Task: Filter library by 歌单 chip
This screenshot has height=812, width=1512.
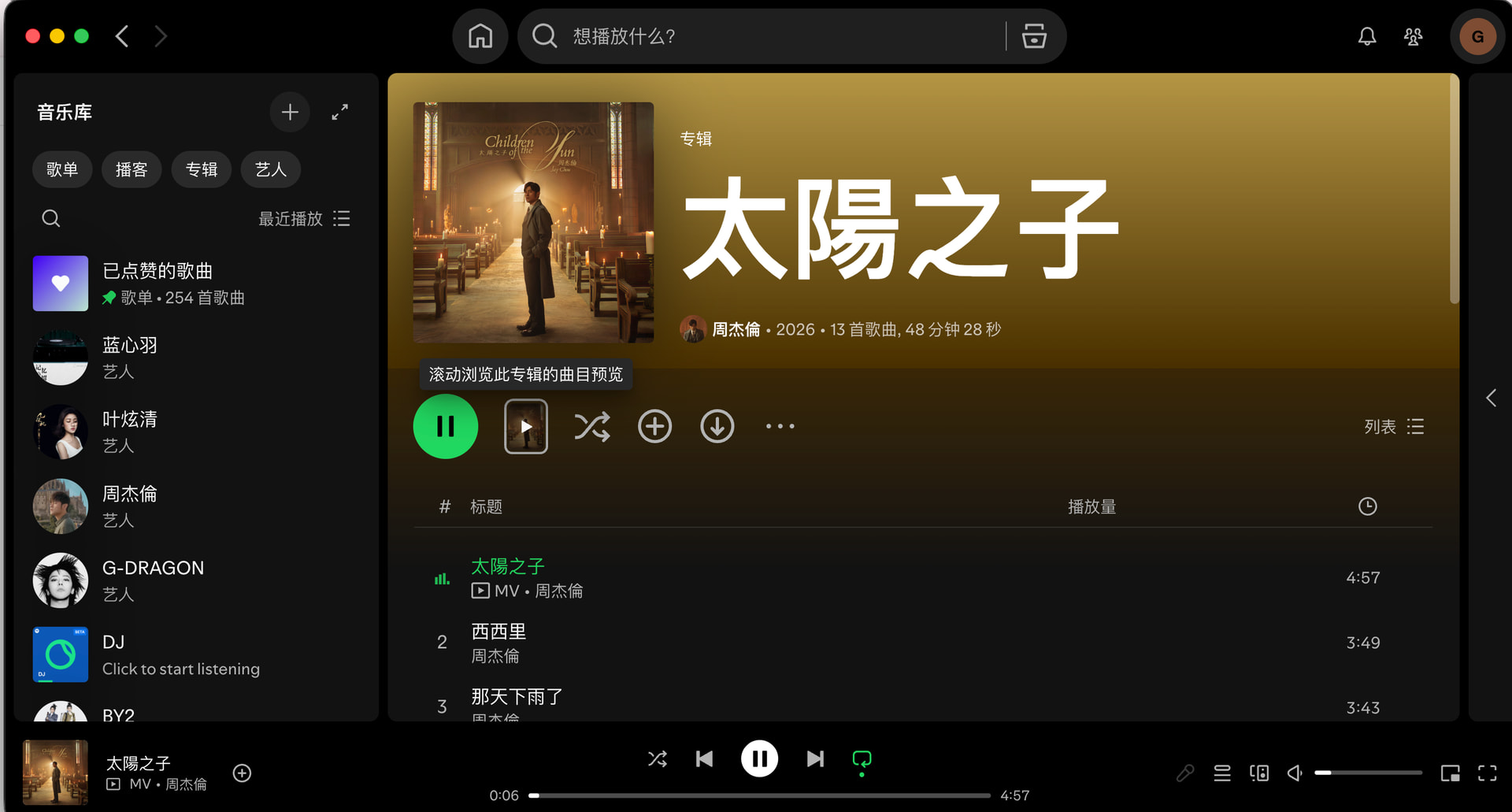Action: click(x=62, y=169)
